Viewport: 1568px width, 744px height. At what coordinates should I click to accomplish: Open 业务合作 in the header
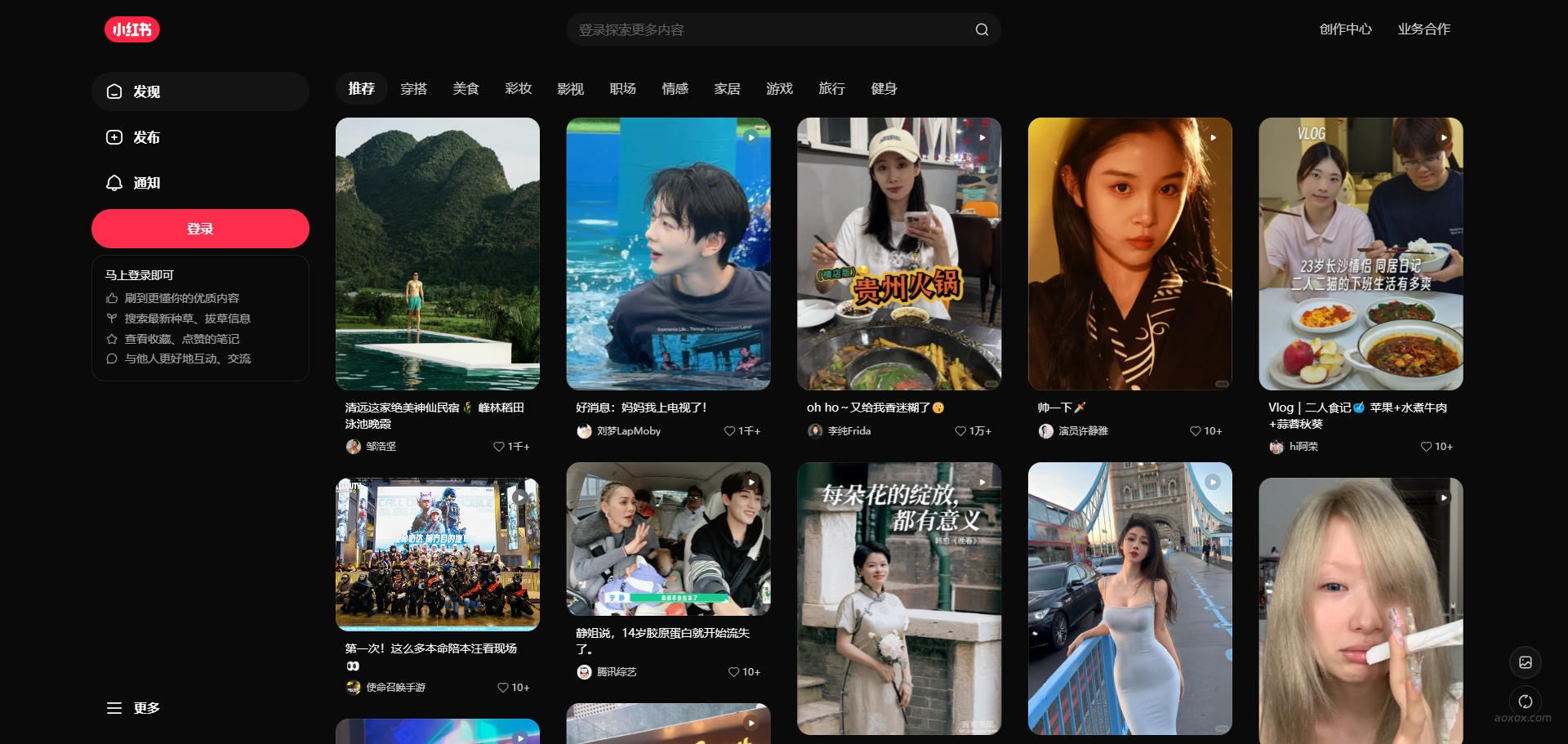coord(1423,29)
